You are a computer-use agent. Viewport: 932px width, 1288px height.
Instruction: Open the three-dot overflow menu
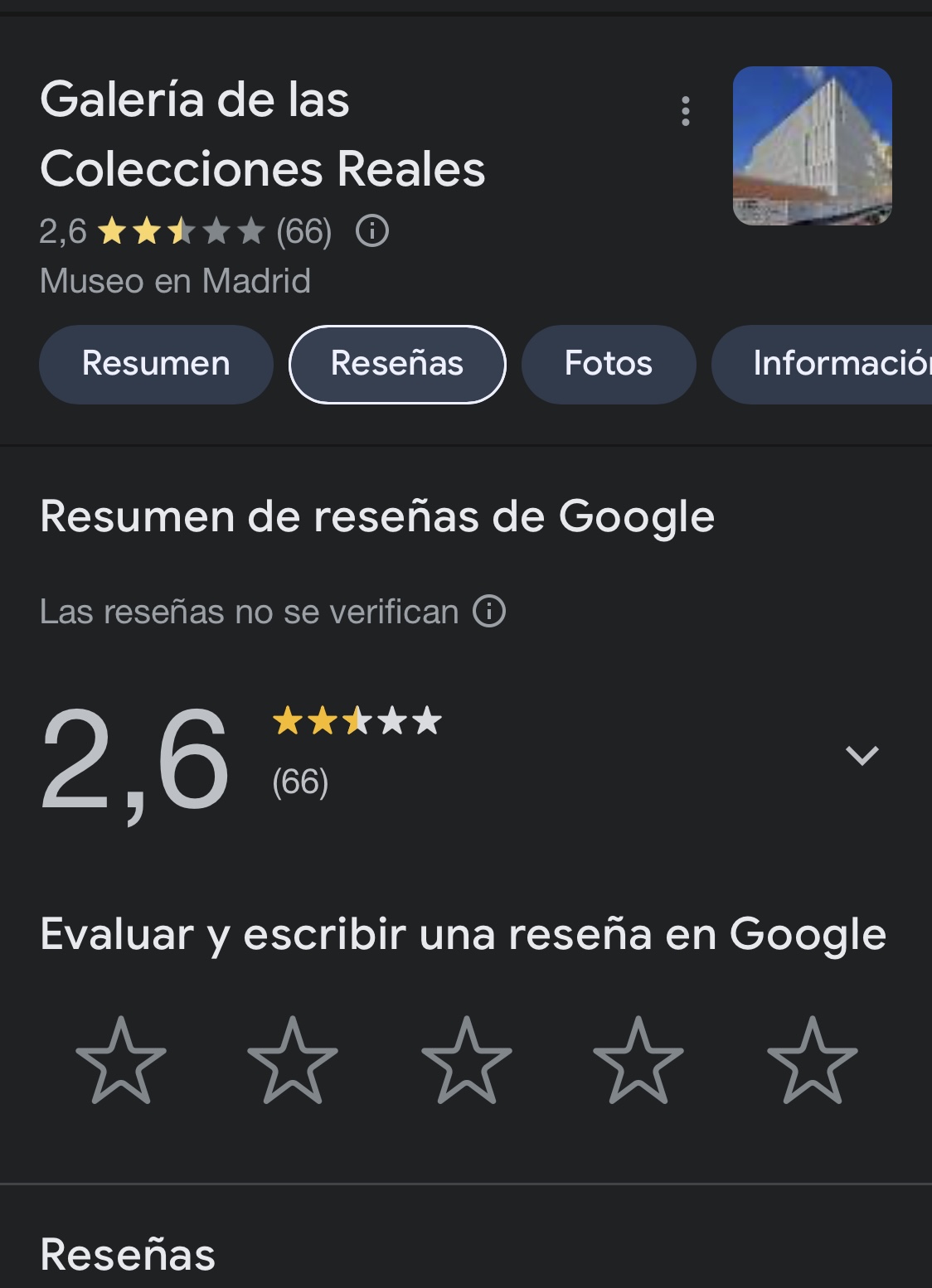click(685, 111)
